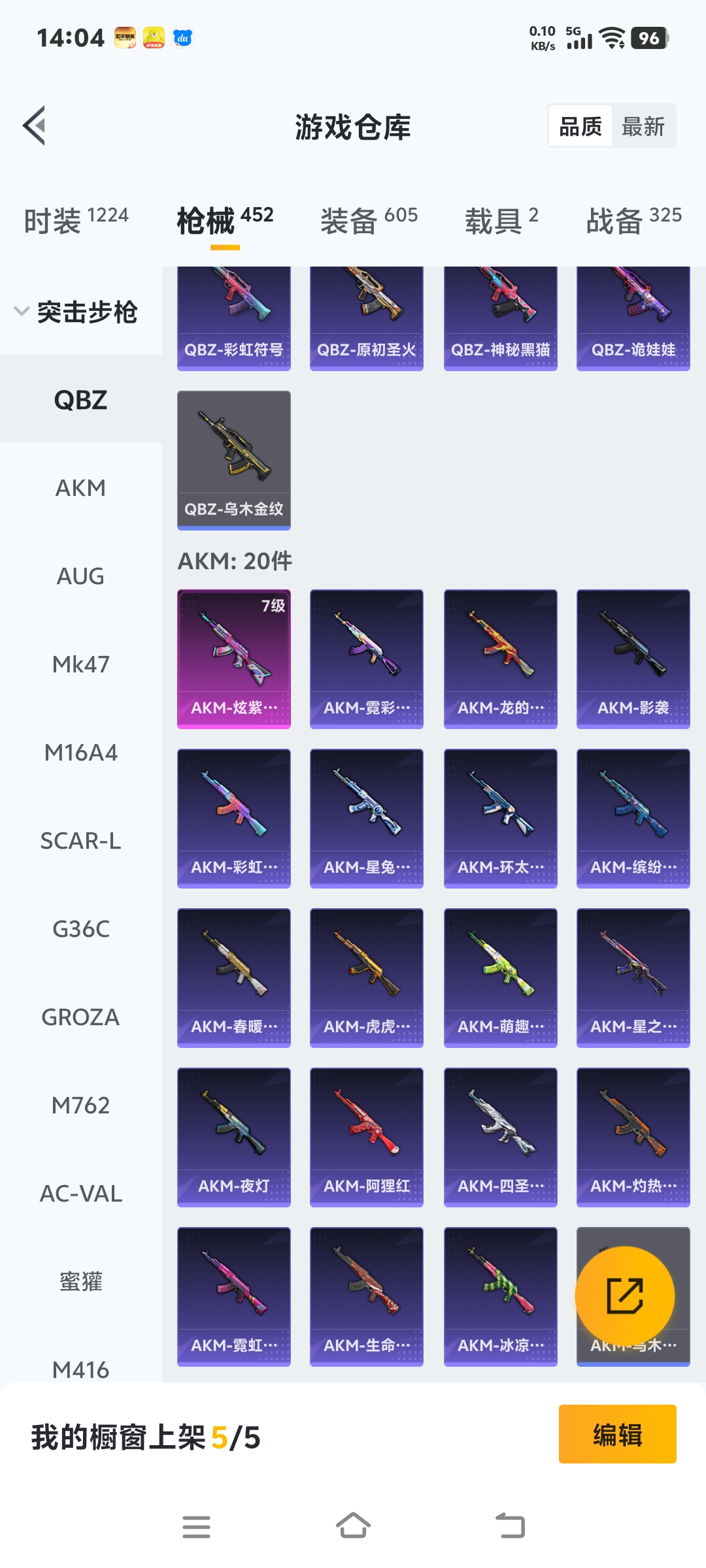The image size is (706, 1568).
Task: Open the AKM-阿狸红 skin tile
Action: point(367,1137)
